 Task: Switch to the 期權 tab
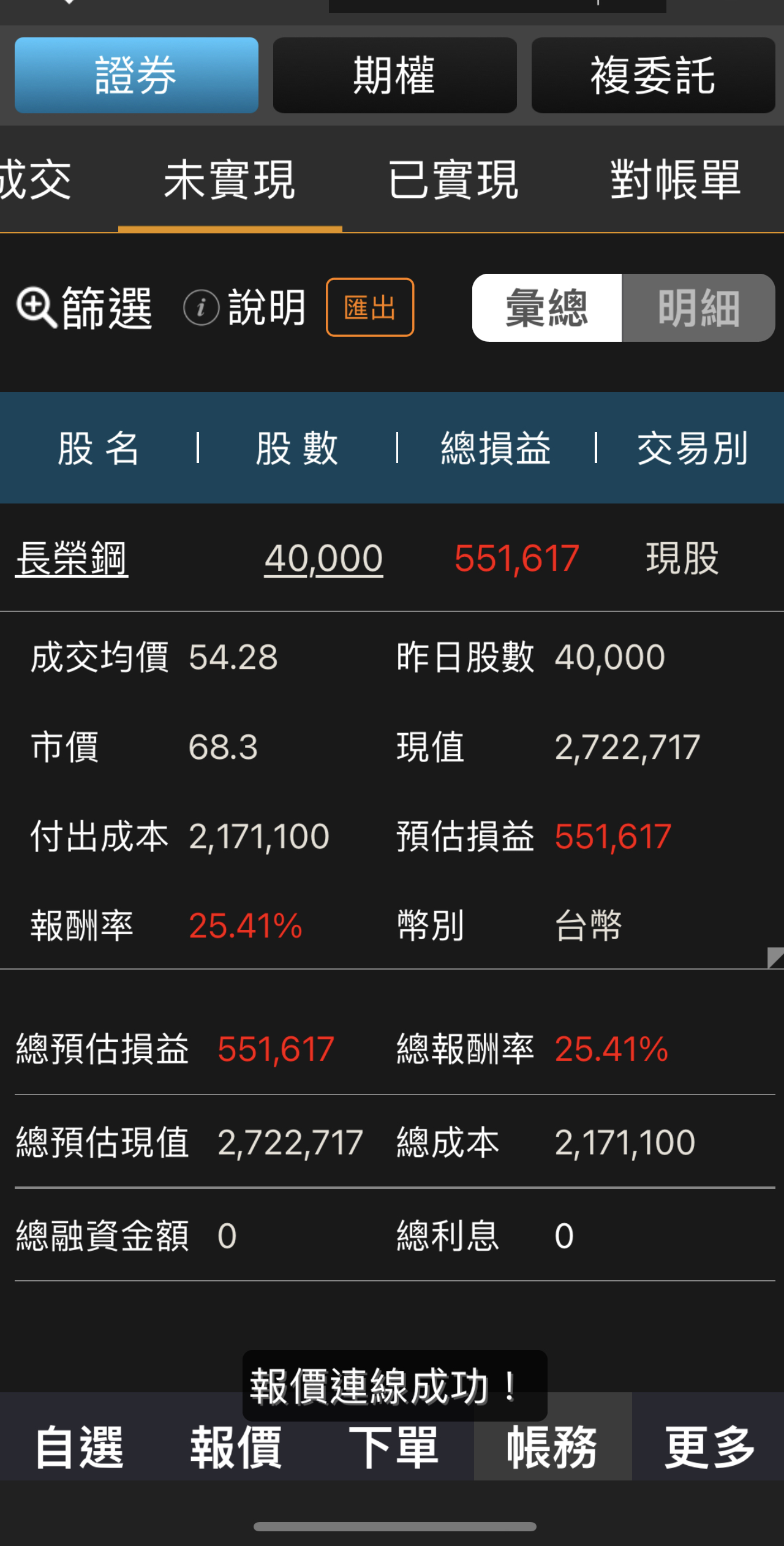tap(394, 75)
